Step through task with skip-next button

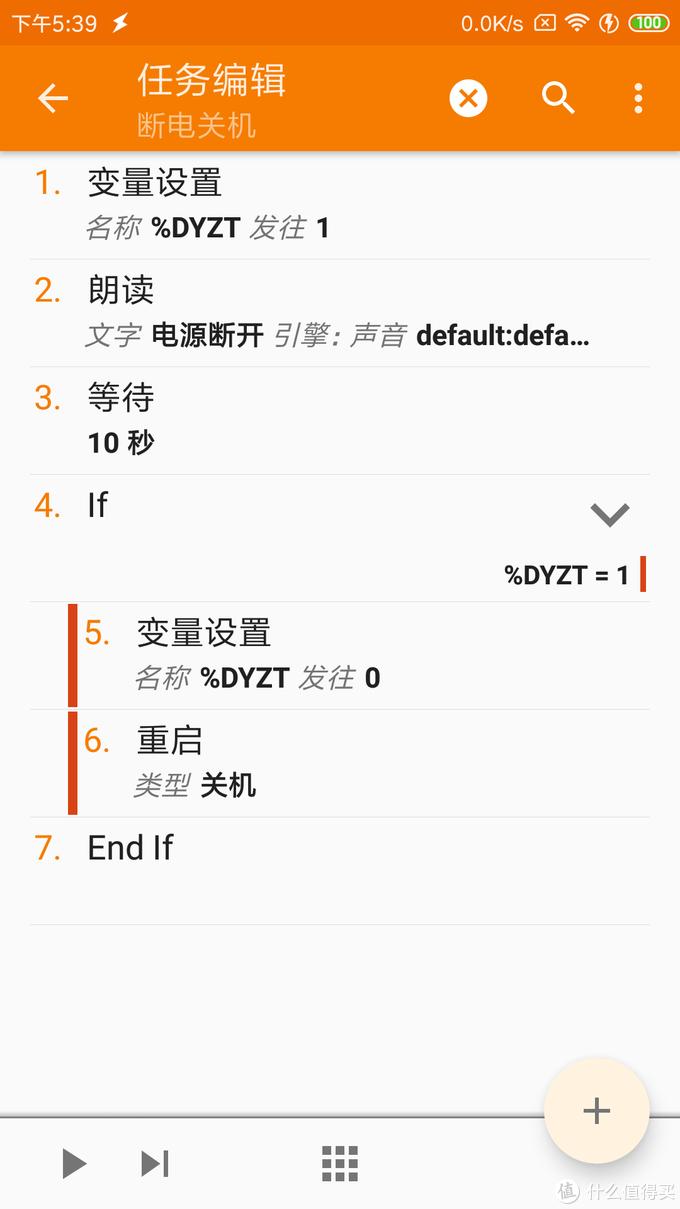(155, 1163)
